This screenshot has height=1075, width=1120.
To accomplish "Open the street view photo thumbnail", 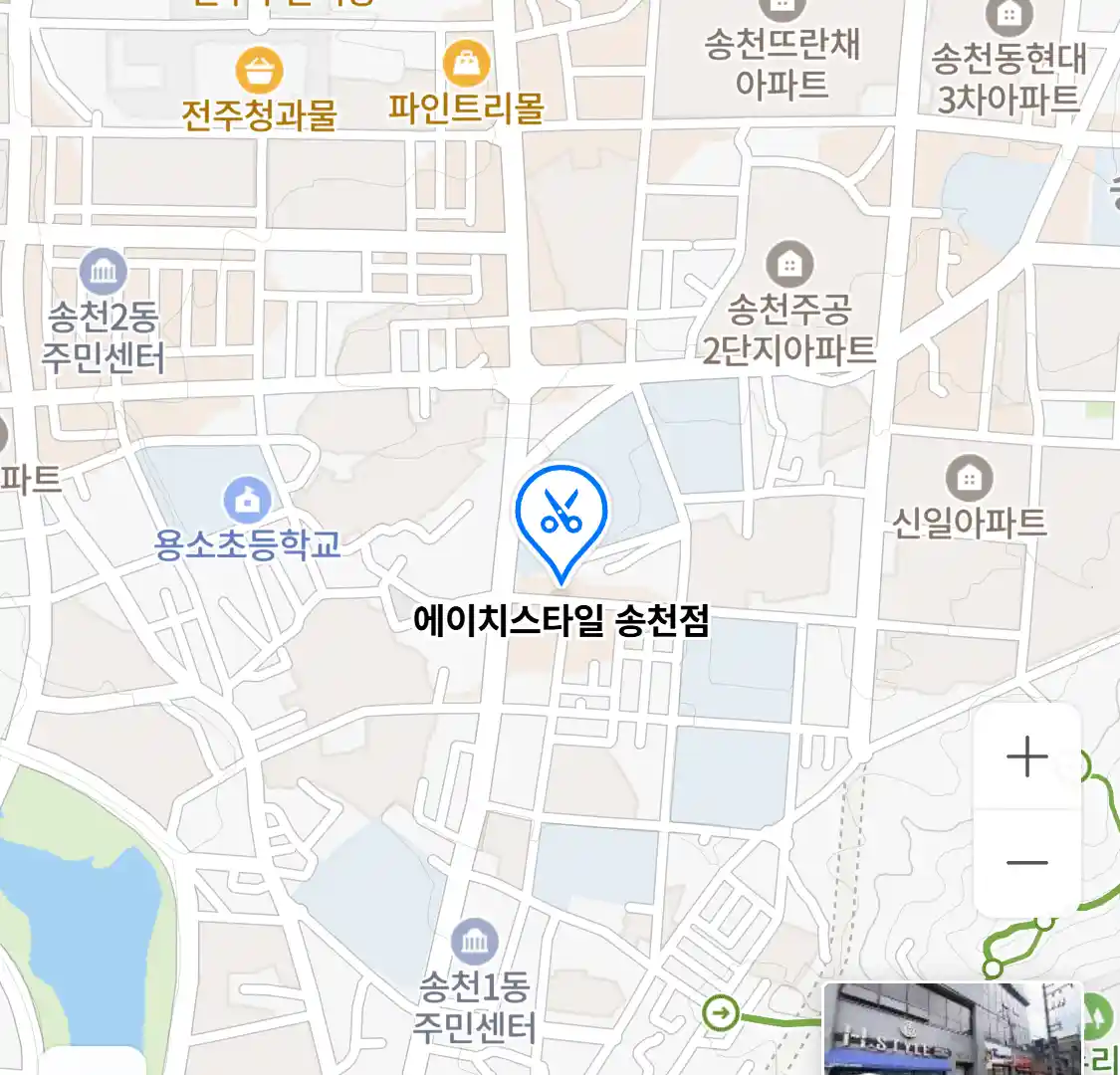I will coord(953,1029).
